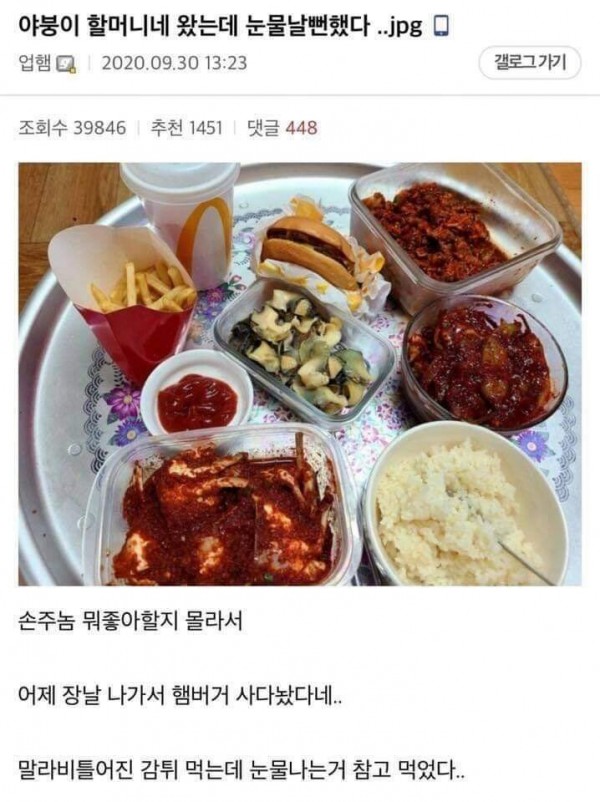Open the author's gallog via 갤로그가기 button
600x802 pixels.
(x=529, y=63)
